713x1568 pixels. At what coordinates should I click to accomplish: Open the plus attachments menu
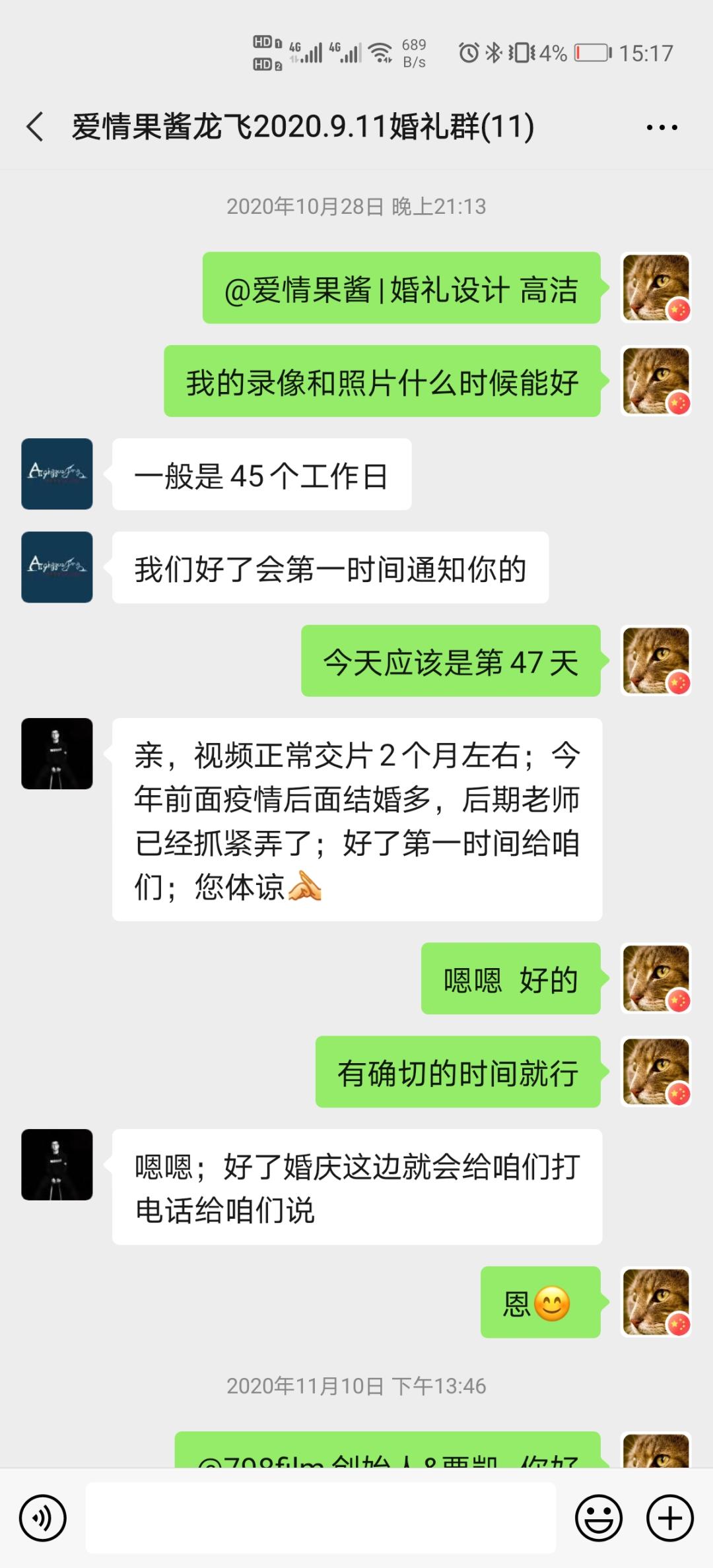pos(669,1519)
